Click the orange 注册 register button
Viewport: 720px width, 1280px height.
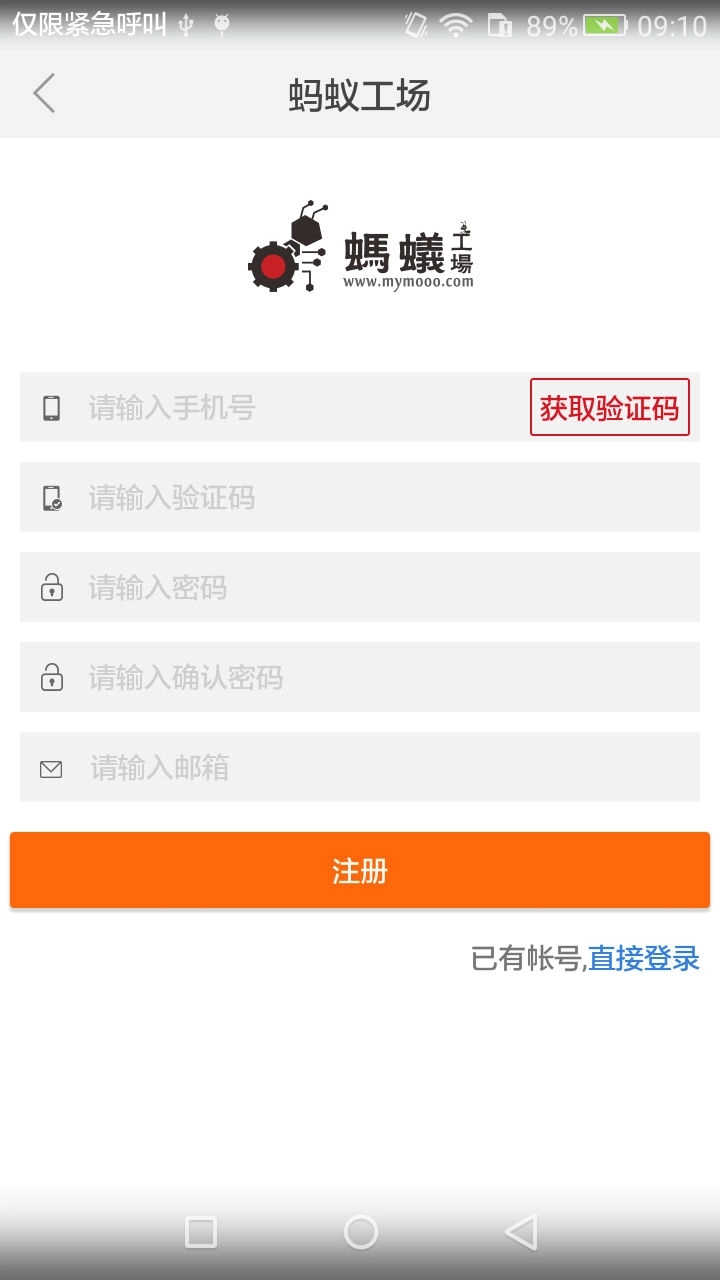pyautogui.click(x=359, y=870)
